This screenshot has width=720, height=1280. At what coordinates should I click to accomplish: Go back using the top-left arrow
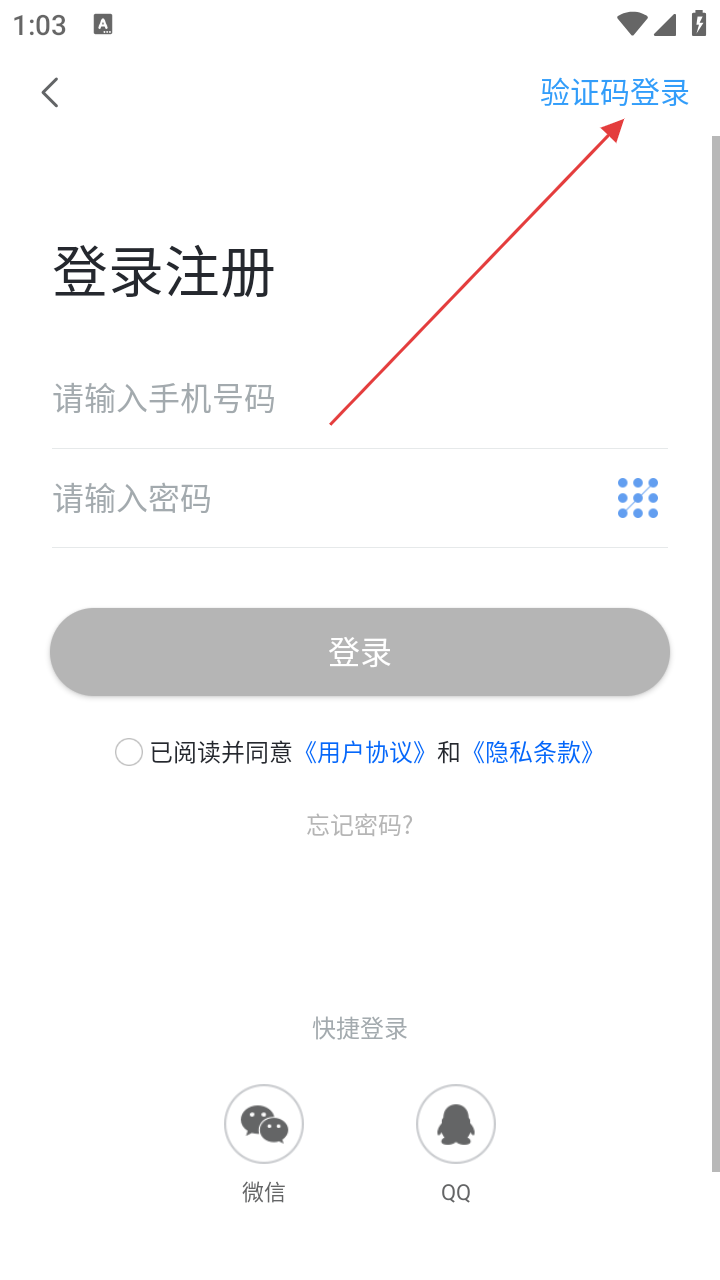pyautogui.click(x=50, y=93)
